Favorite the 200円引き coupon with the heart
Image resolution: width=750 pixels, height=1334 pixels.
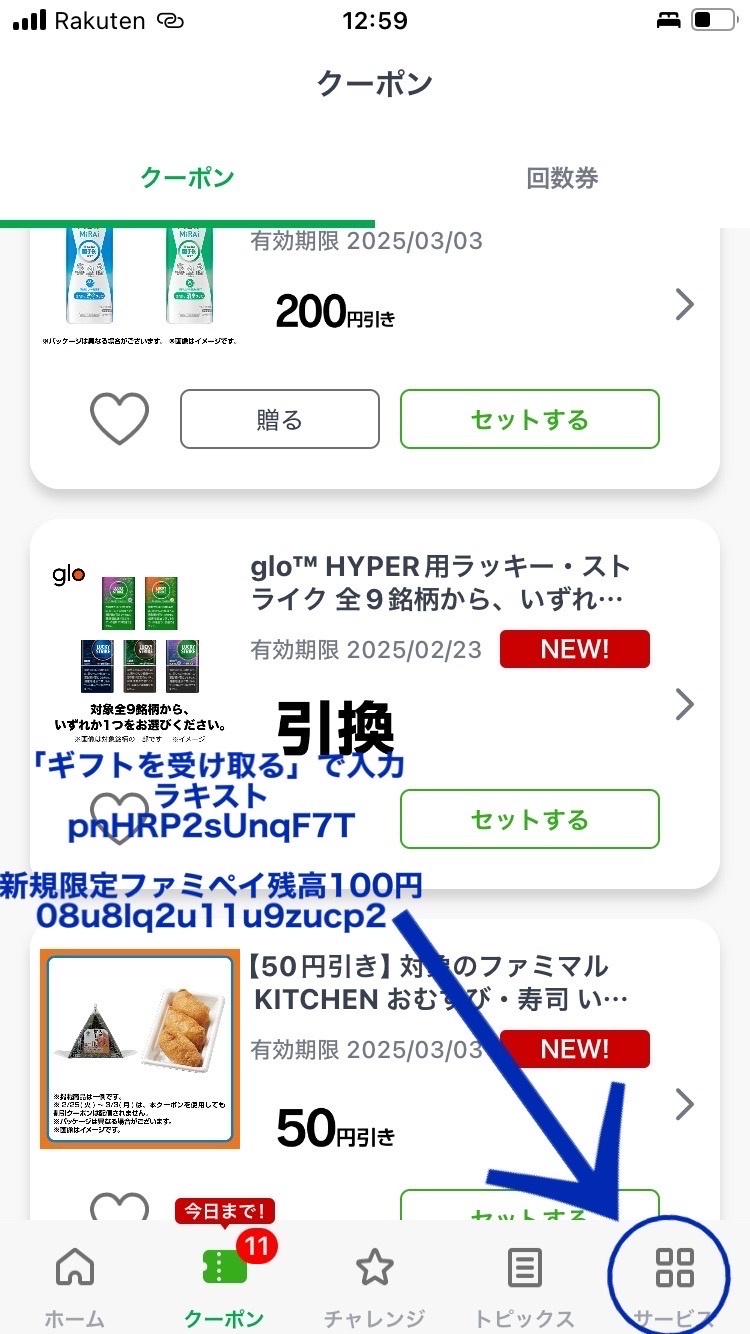[119, 418]
